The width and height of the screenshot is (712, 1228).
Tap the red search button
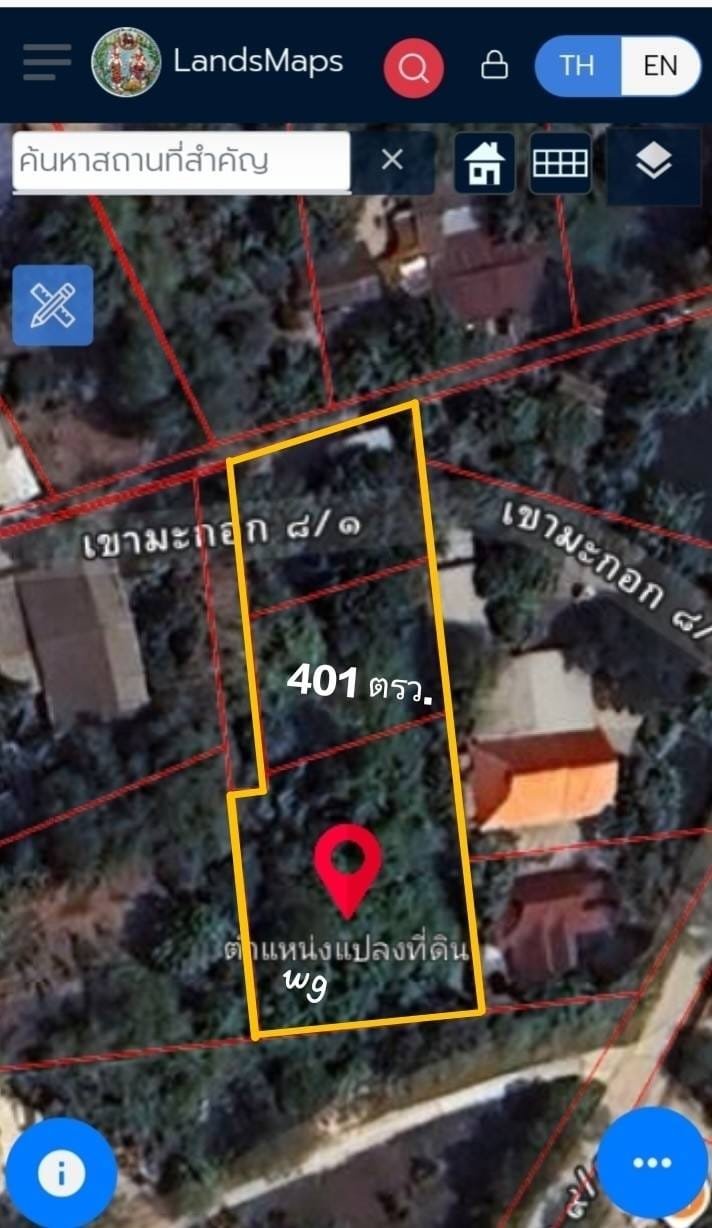pos(413,67)
